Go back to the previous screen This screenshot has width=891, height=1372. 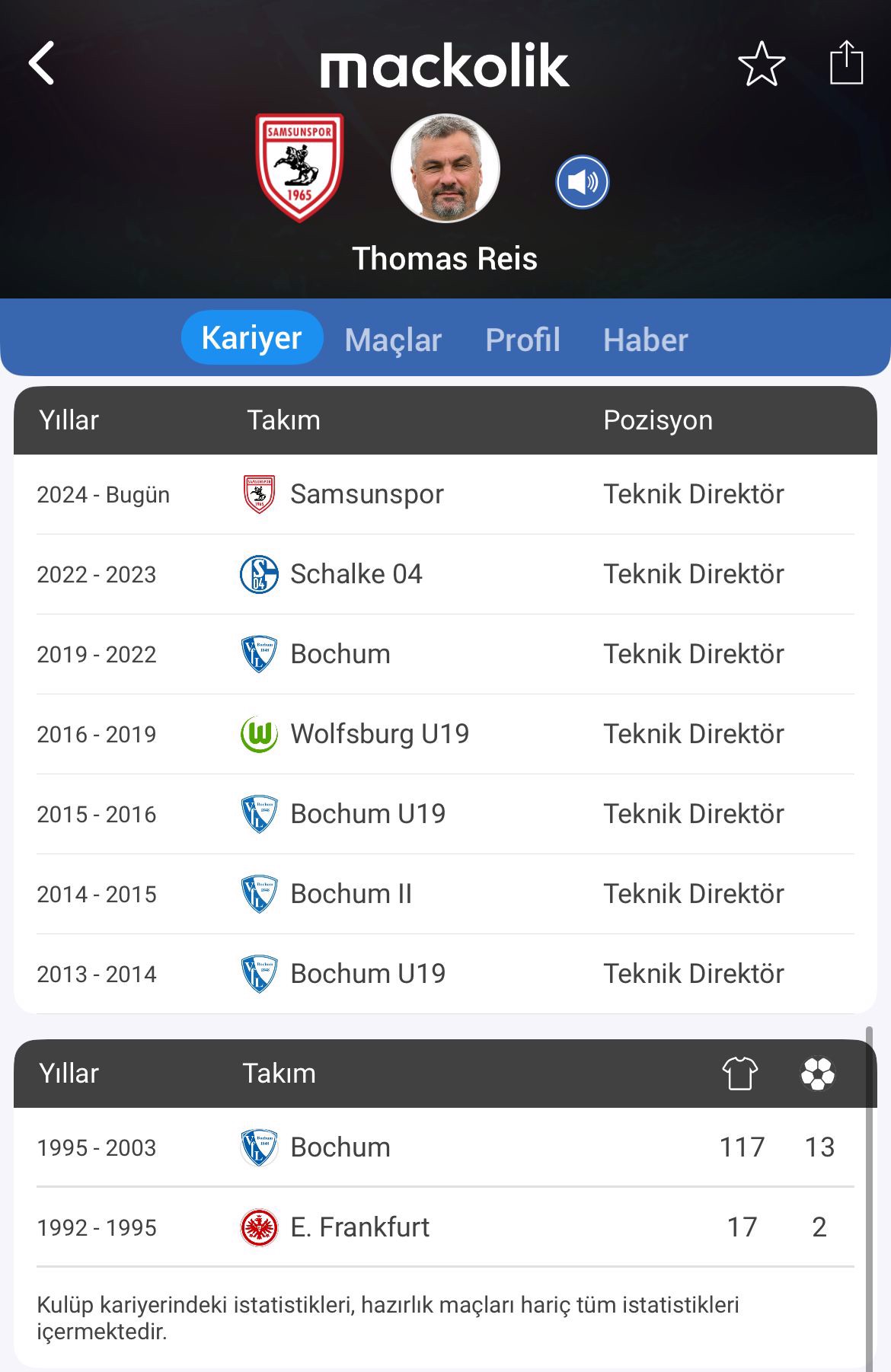click(x=42, y=63)
